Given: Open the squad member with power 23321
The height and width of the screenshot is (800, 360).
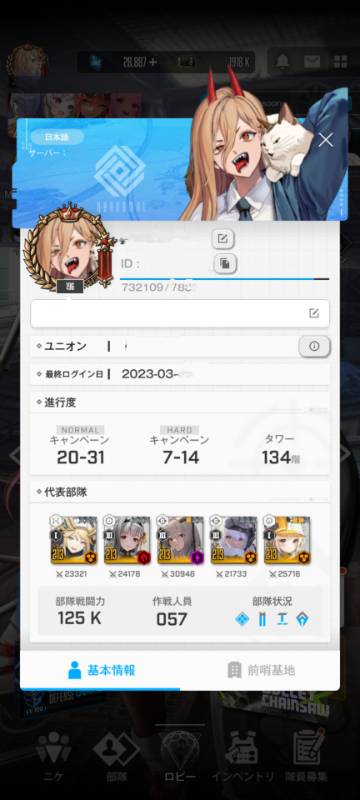Looking at the screenshot, I should pos(73,540).
